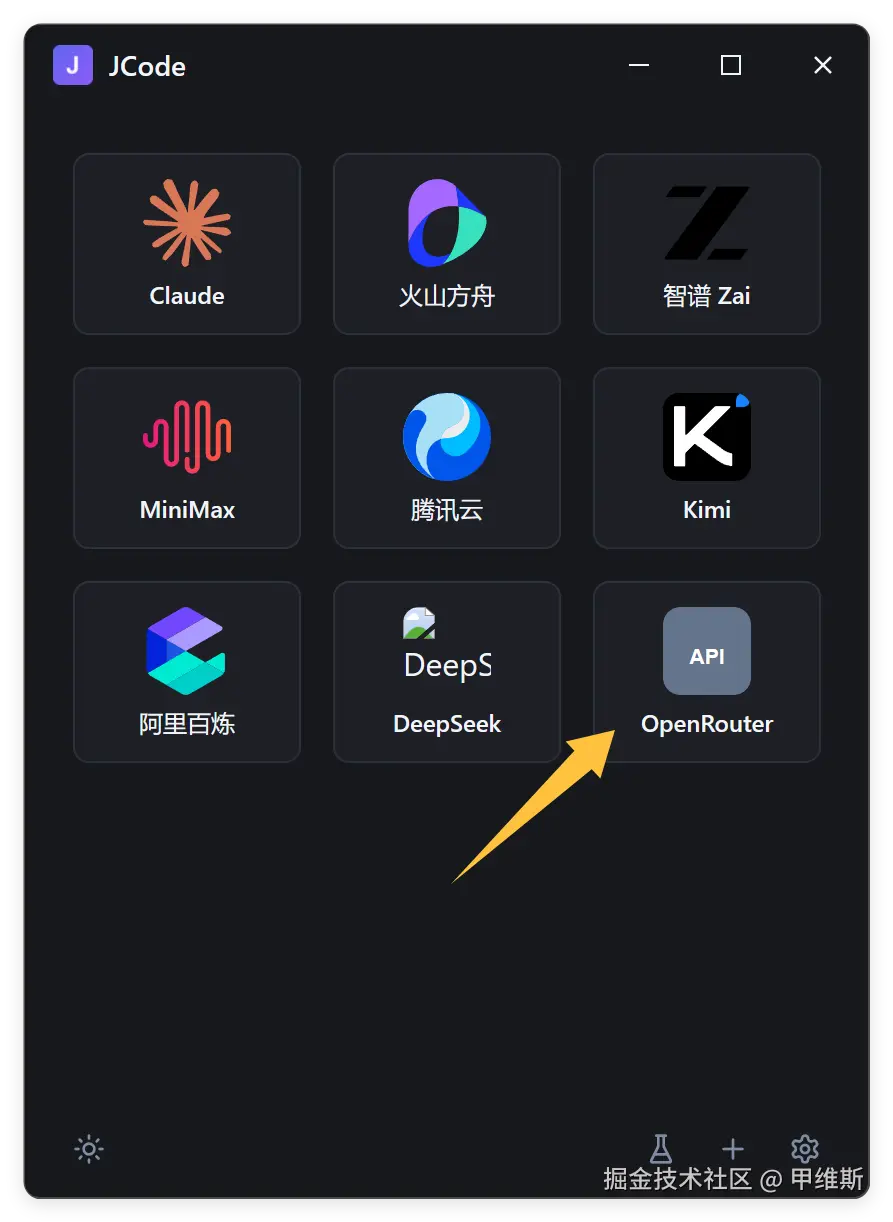Close the JCode window

[823, 66]
